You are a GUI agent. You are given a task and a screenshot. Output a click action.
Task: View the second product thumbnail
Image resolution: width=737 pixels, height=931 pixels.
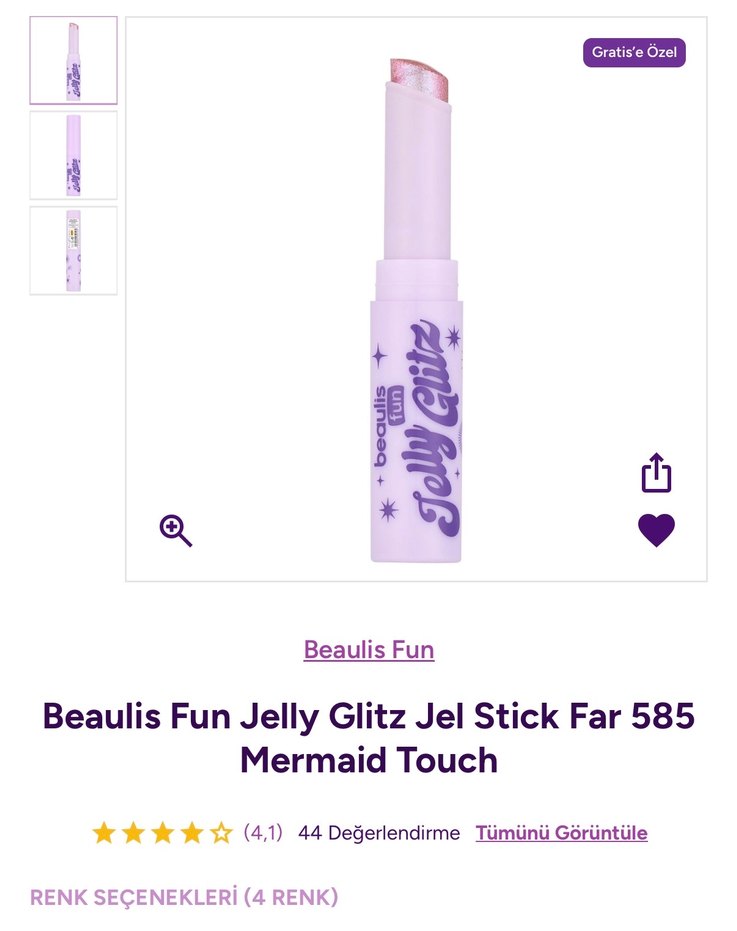(x=74, y=155)
